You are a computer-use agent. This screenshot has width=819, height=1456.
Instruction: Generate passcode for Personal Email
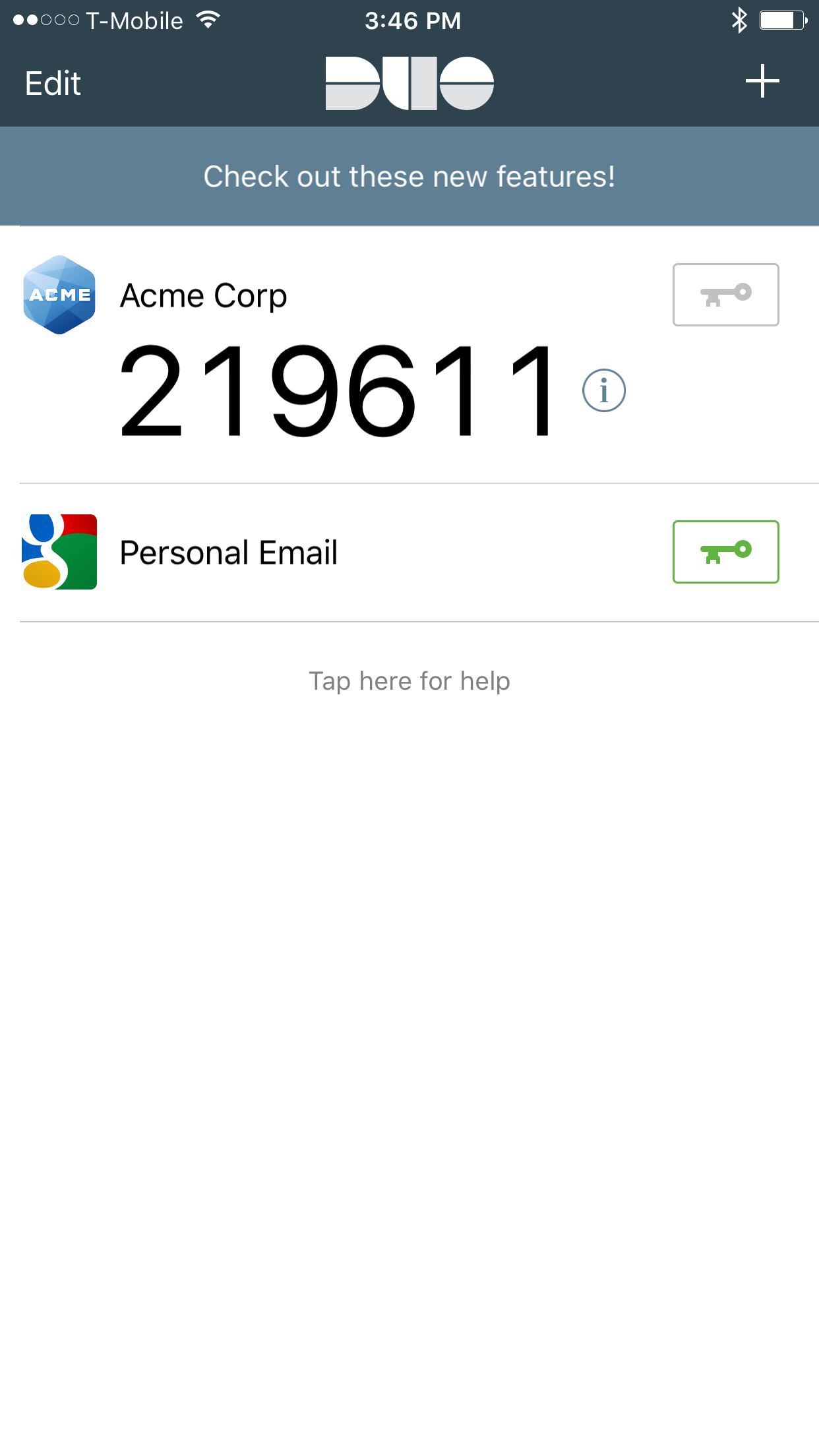(x=725, y=552)
